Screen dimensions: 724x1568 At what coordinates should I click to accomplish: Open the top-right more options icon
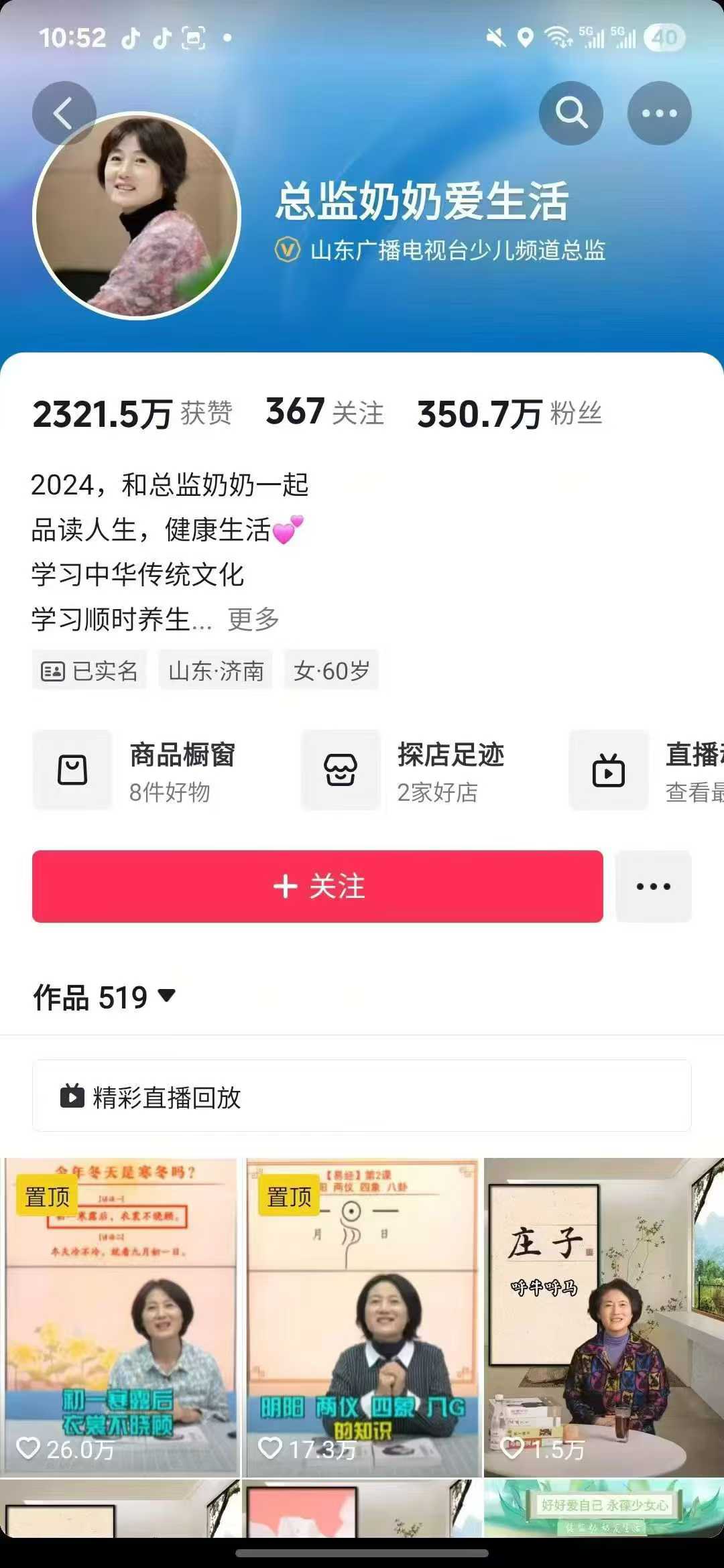[x=660, y=113]
